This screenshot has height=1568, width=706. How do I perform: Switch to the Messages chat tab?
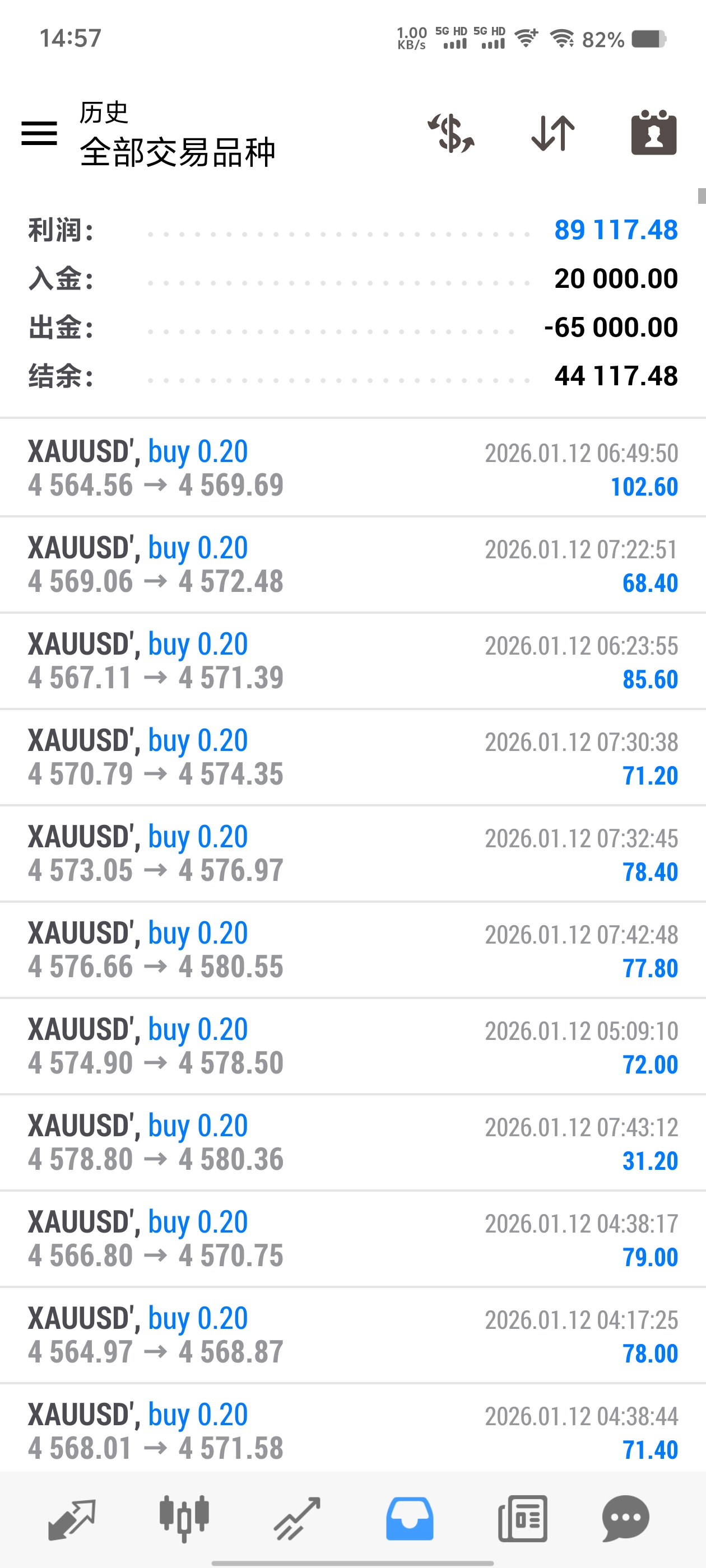625,1519
